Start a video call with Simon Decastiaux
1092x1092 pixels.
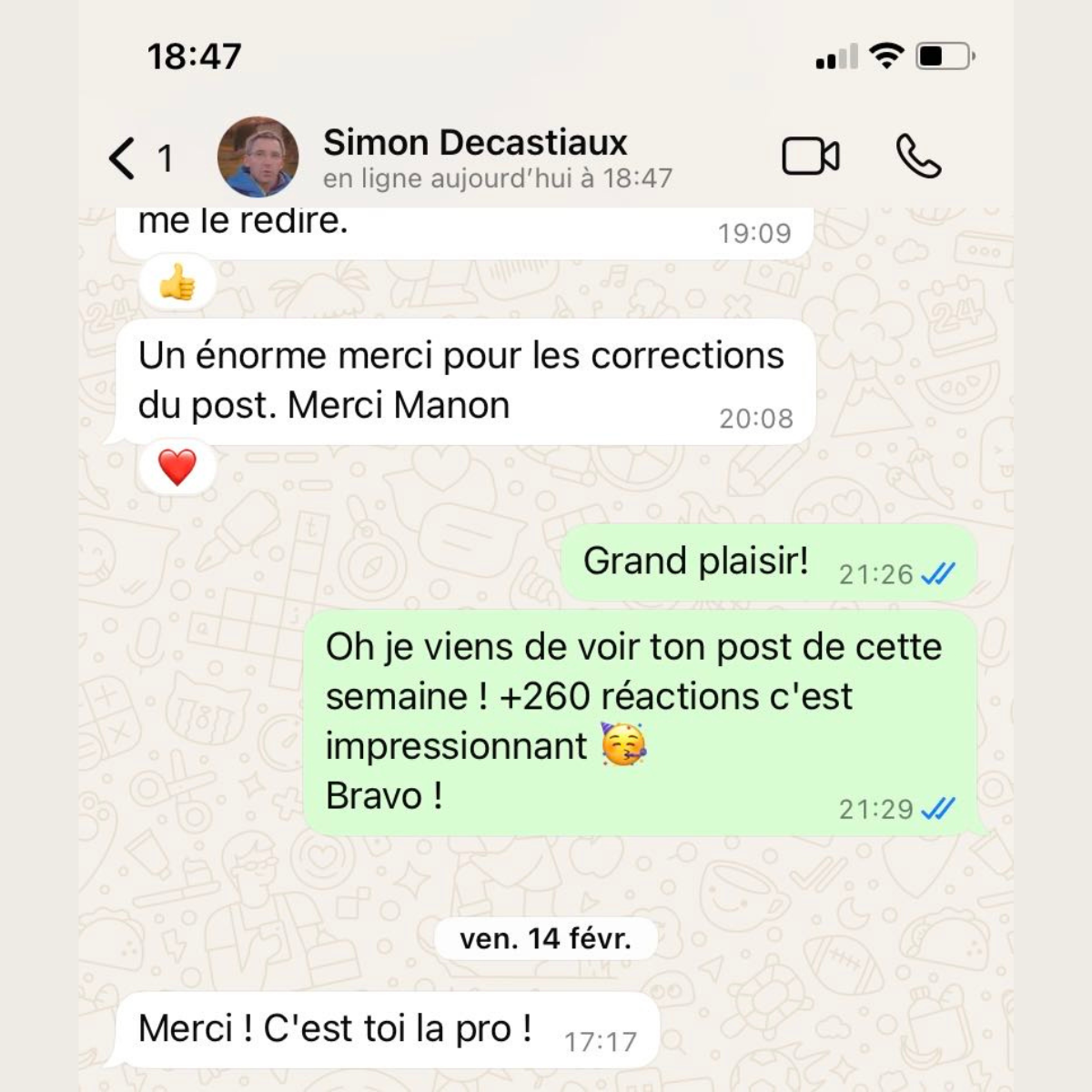[810, 157]
